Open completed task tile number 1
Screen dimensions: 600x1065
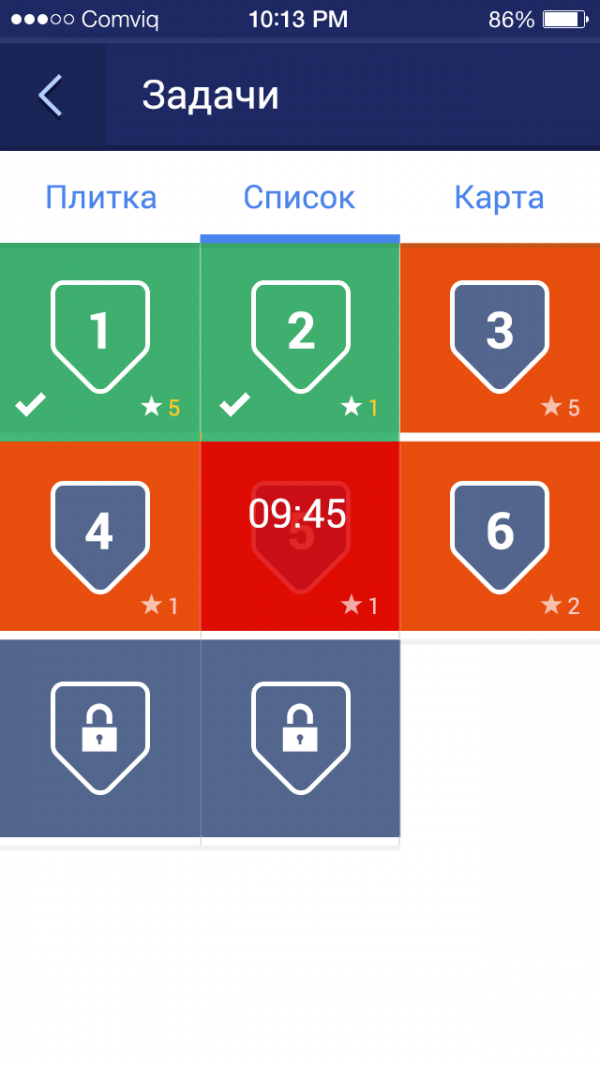100,337
